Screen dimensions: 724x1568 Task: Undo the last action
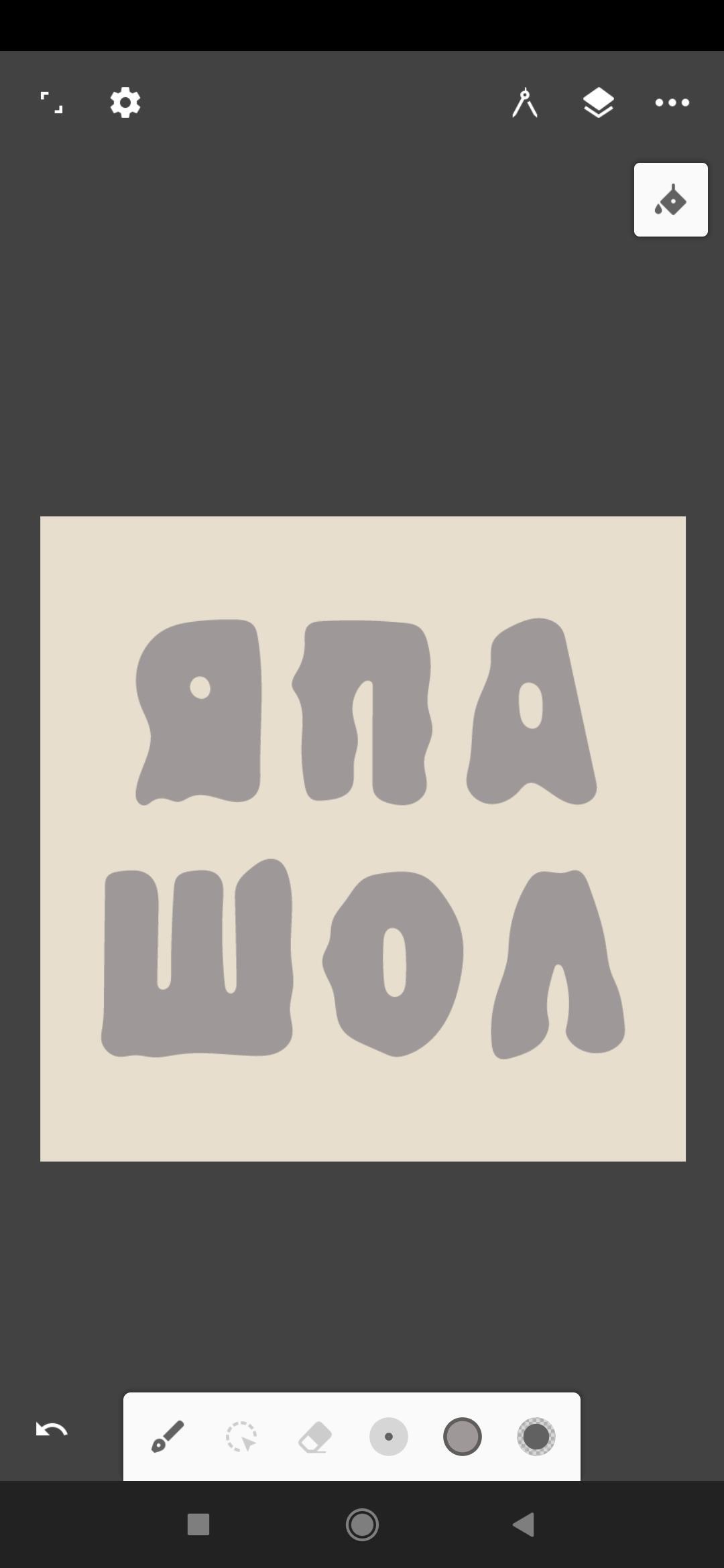pos(52,1429)
